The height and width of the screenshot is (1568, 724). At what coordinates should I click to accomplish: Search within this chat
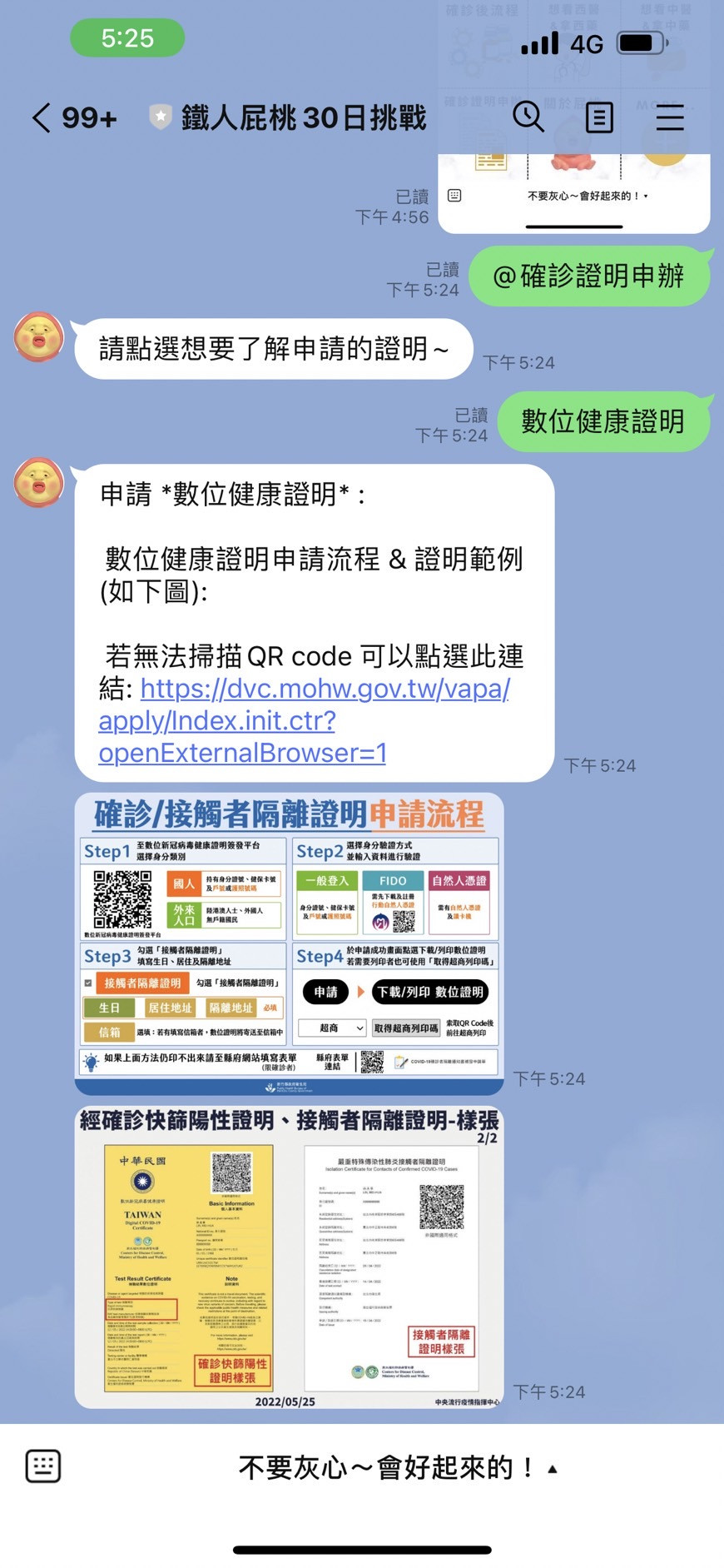[528, 117]
